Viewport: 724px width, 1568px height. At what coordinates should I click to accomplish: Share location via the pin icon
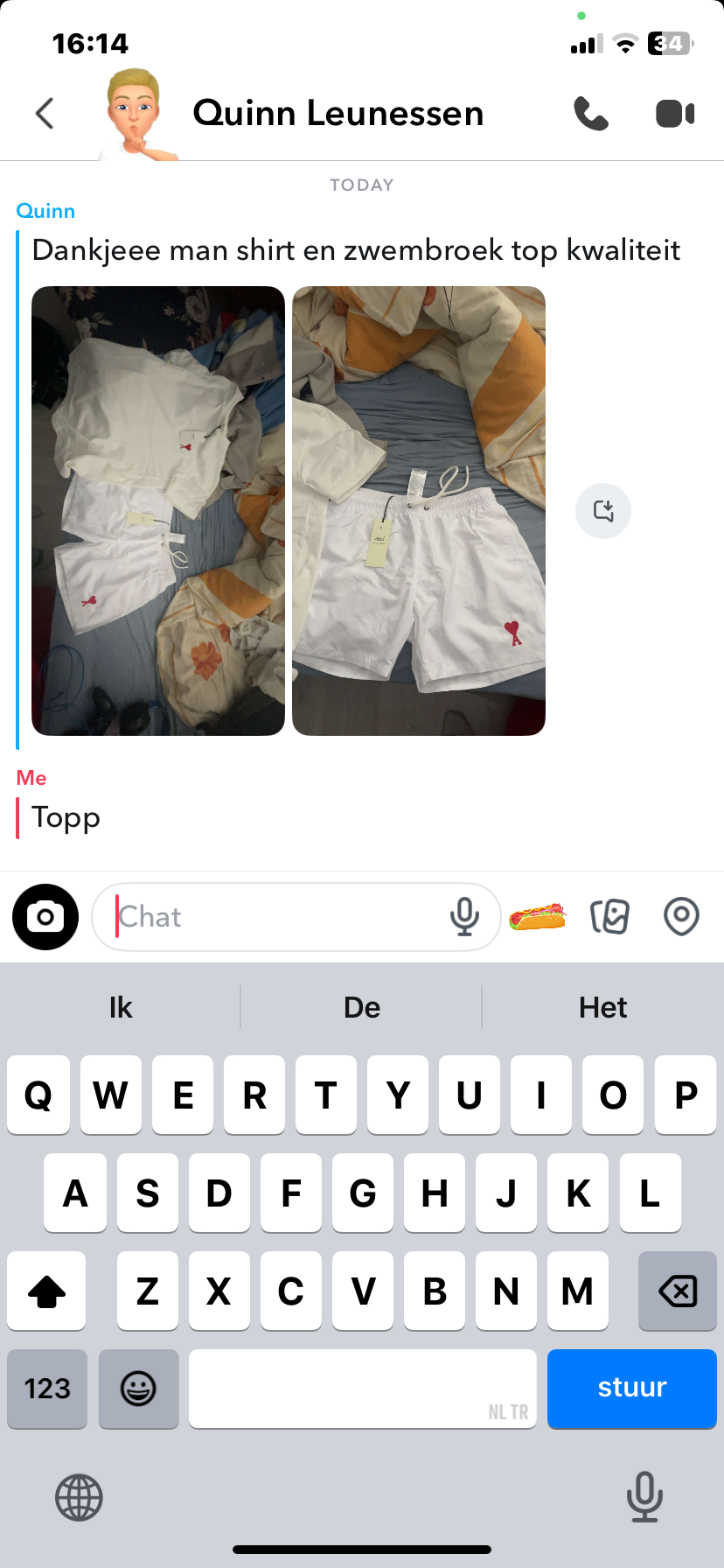pos(681,917)
